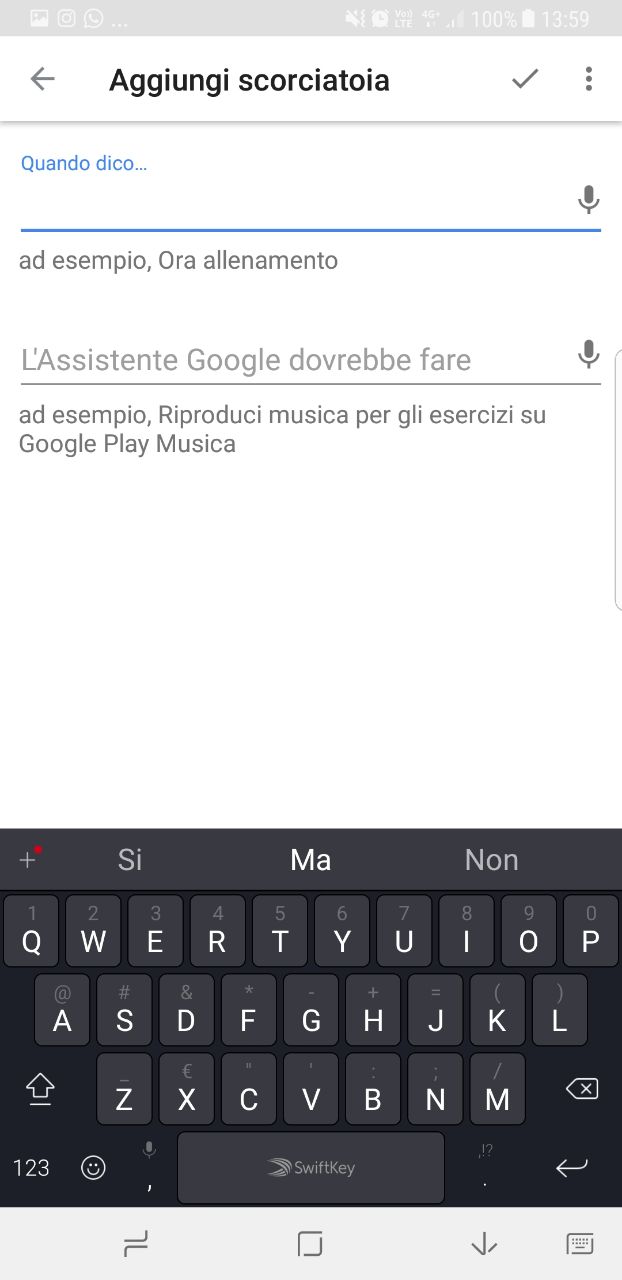Open the keyboard switcher icon
The height and width of the screenshot is (1280, 622).
pos(580,1243)
